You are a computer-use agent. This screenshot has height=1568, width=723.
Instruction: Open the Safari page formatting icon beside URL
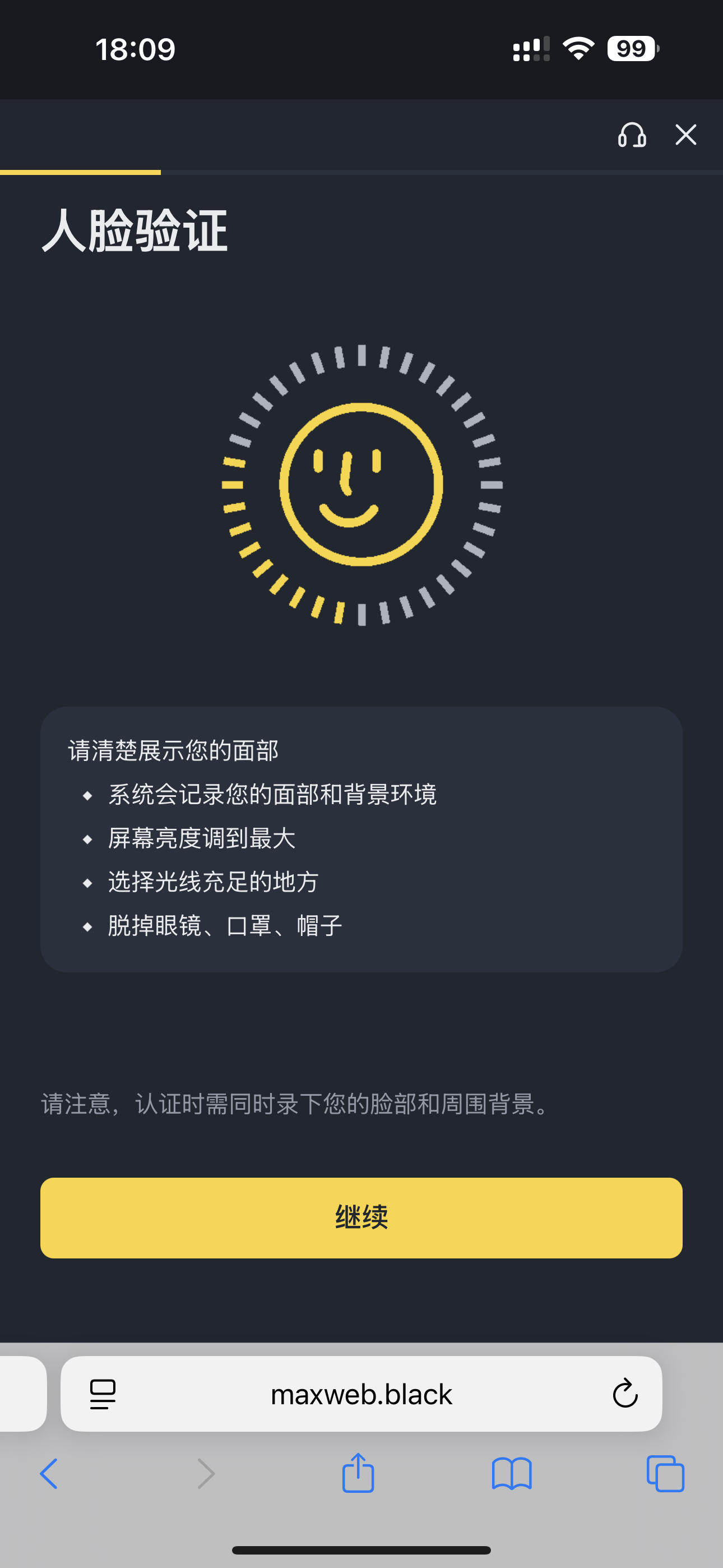[x=103, y=1395]
